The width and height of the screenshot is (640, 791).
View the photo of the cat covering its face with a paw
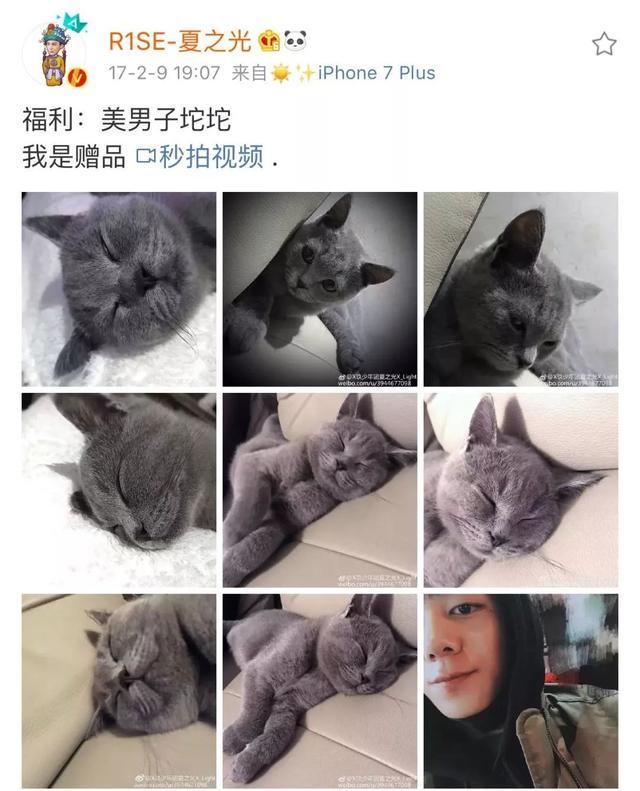(118, 288)
